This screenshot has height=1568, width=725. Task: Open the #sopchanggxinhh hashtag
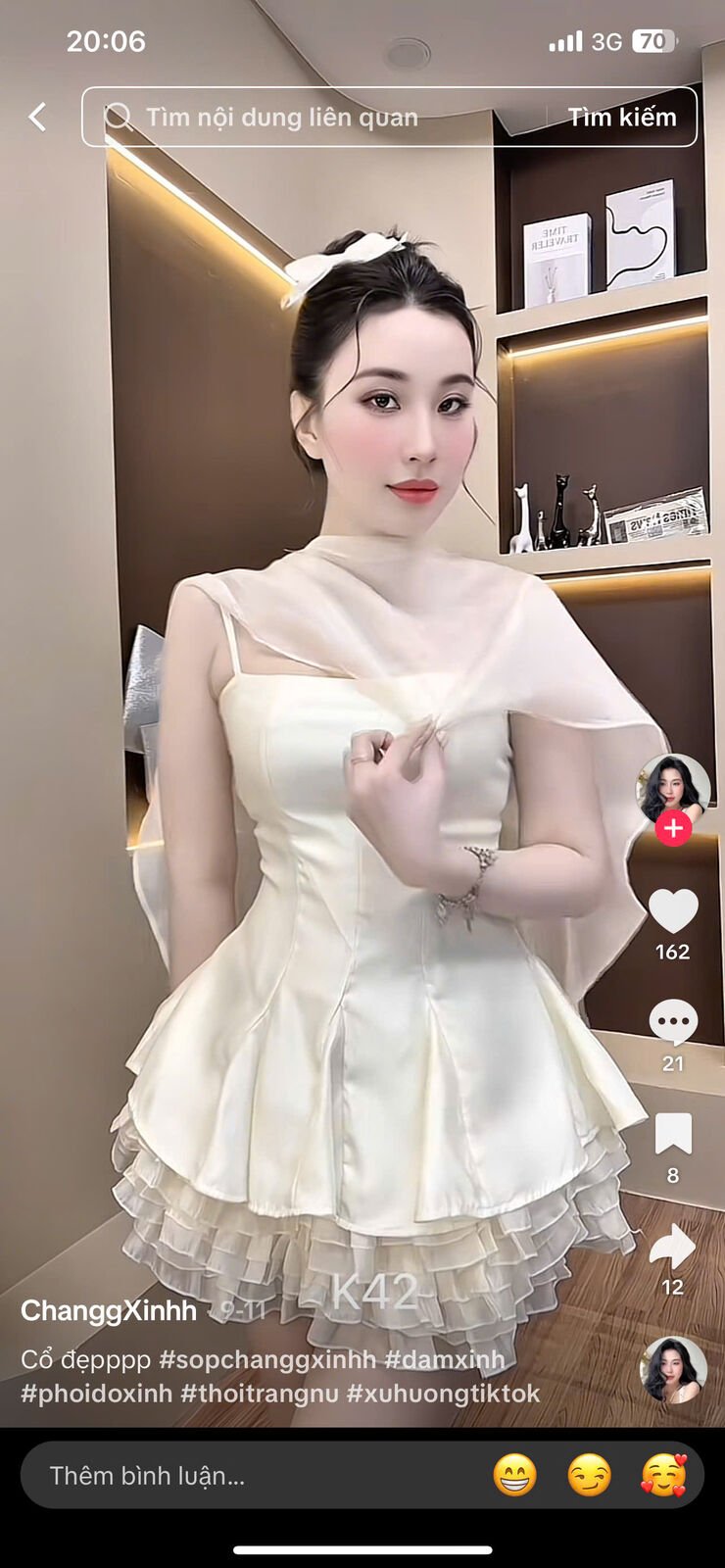[x=267, y=1360]
